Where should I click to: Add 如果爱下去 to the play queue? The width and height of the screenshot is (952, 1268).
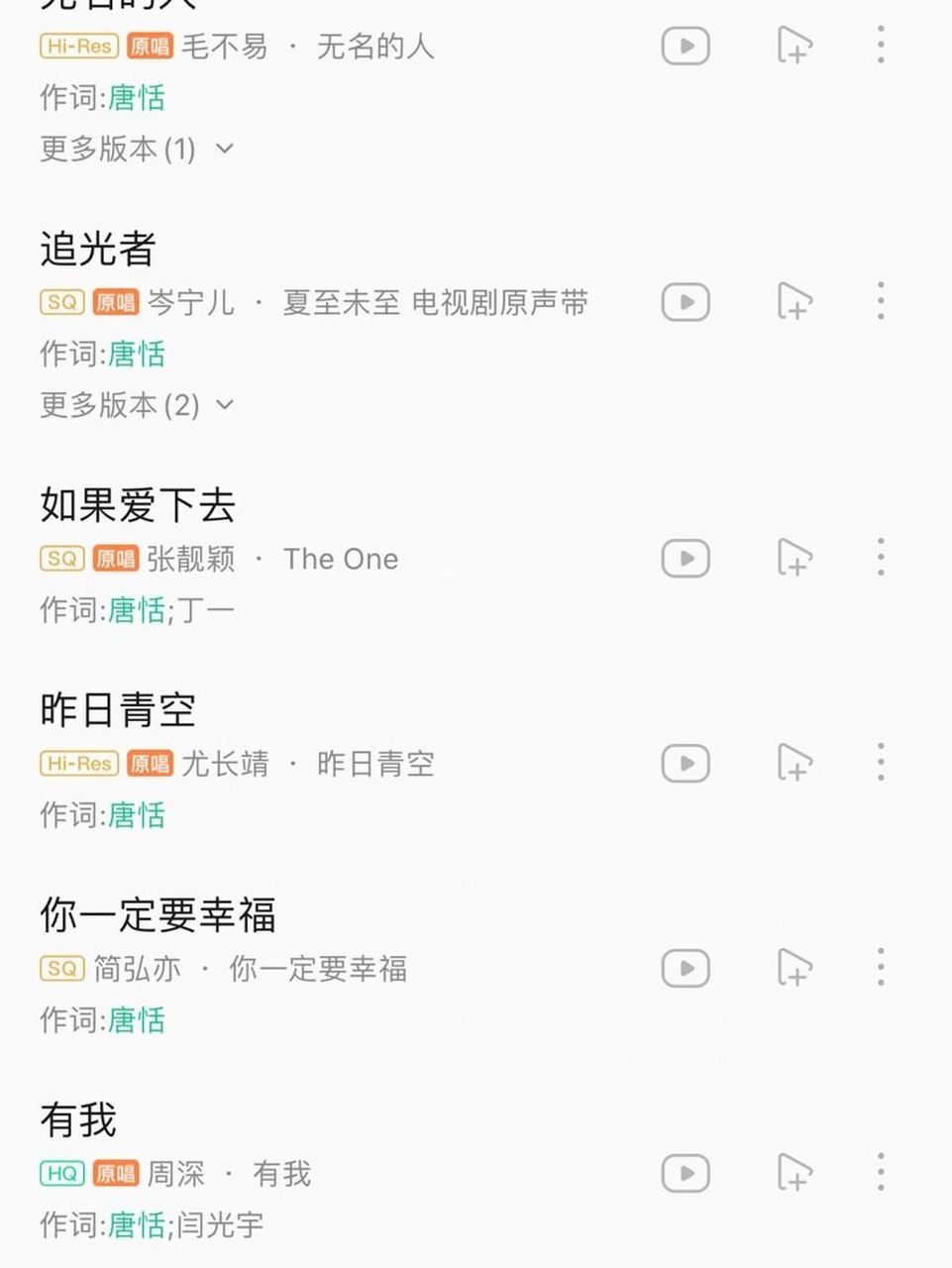(x=793, y=558)
